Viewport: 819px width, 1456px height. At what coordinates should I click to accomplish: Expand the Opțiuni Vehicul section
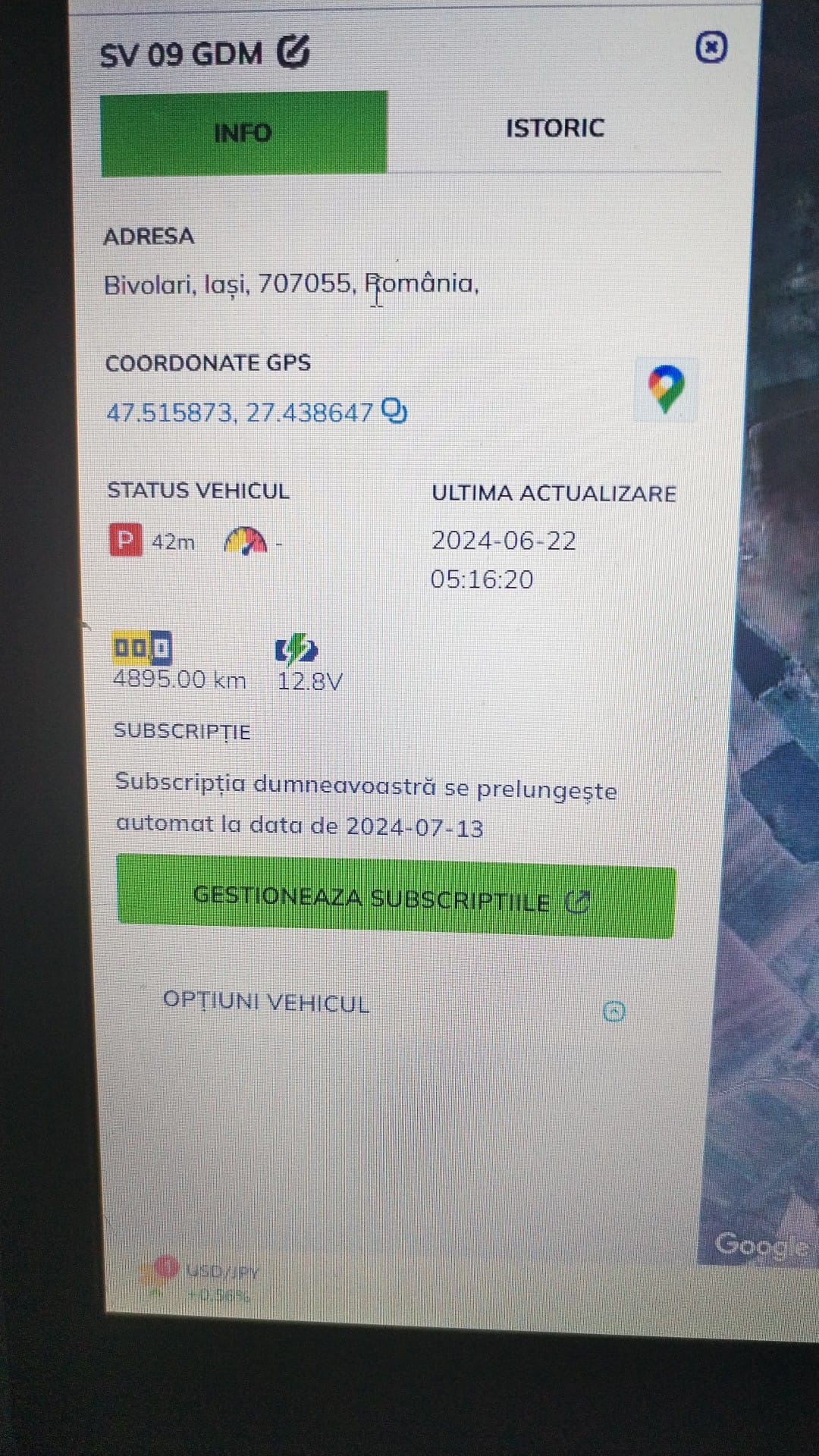point(613,1011)
